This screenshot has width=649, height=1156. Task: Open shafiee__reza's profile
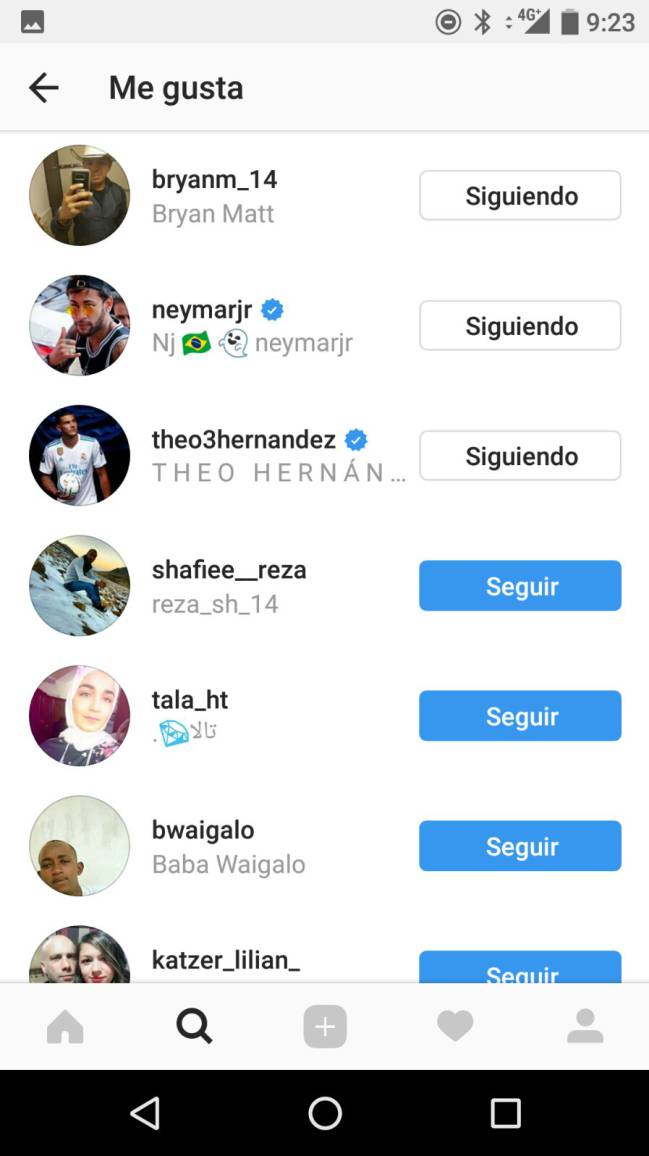pyautogui.click(x=228, y=570)
